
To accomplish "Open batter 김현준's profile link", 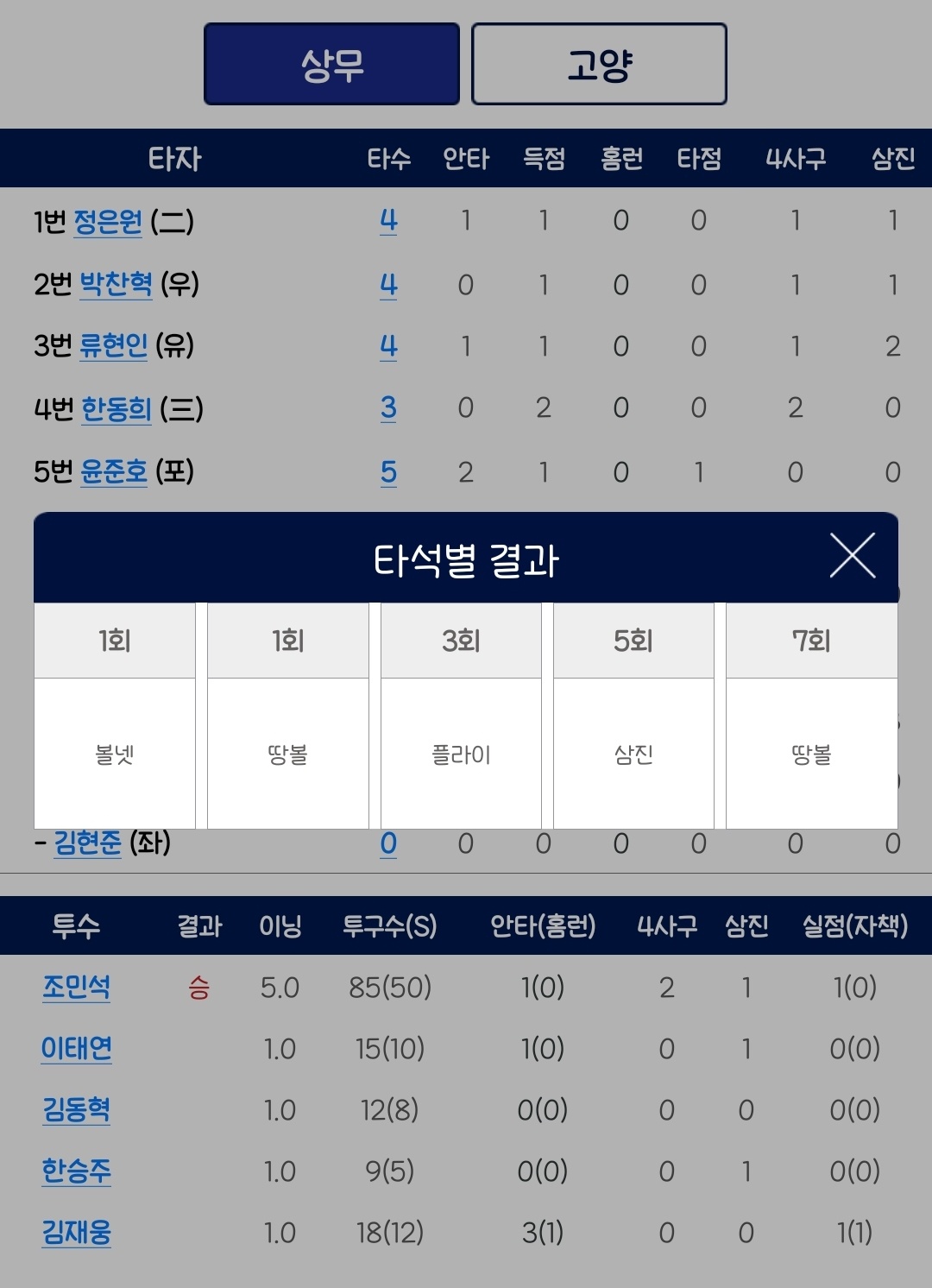I will click(88, 843).
